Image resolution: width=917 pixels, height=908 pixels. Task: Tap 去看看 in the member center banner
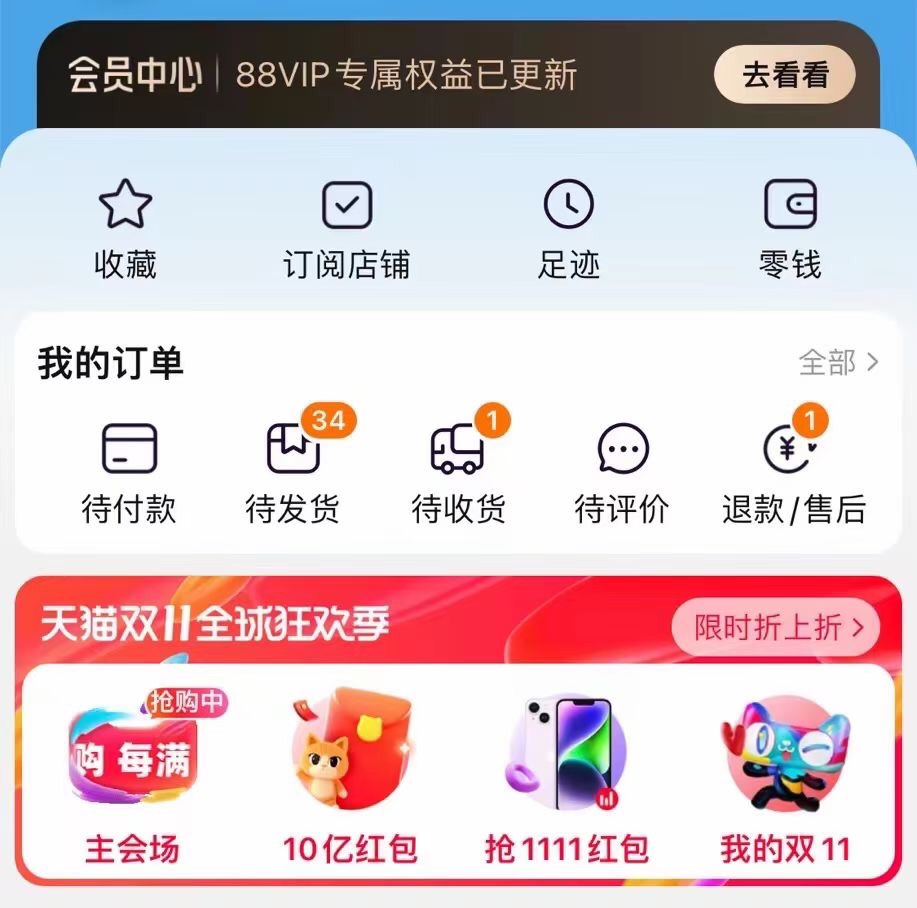coord(784,75)
